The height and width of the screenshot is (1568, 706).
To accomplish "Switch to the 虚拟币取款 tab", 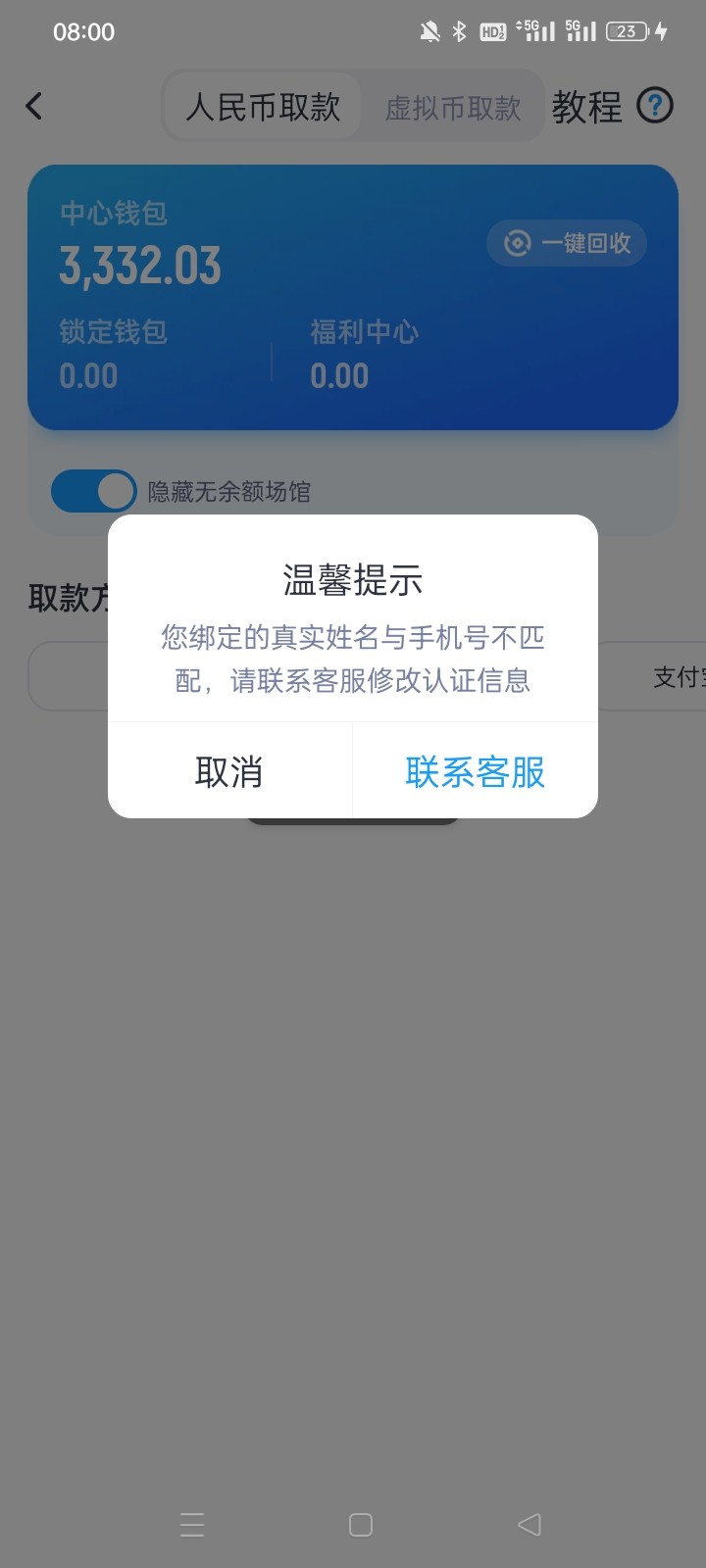I will coord(452,107).
